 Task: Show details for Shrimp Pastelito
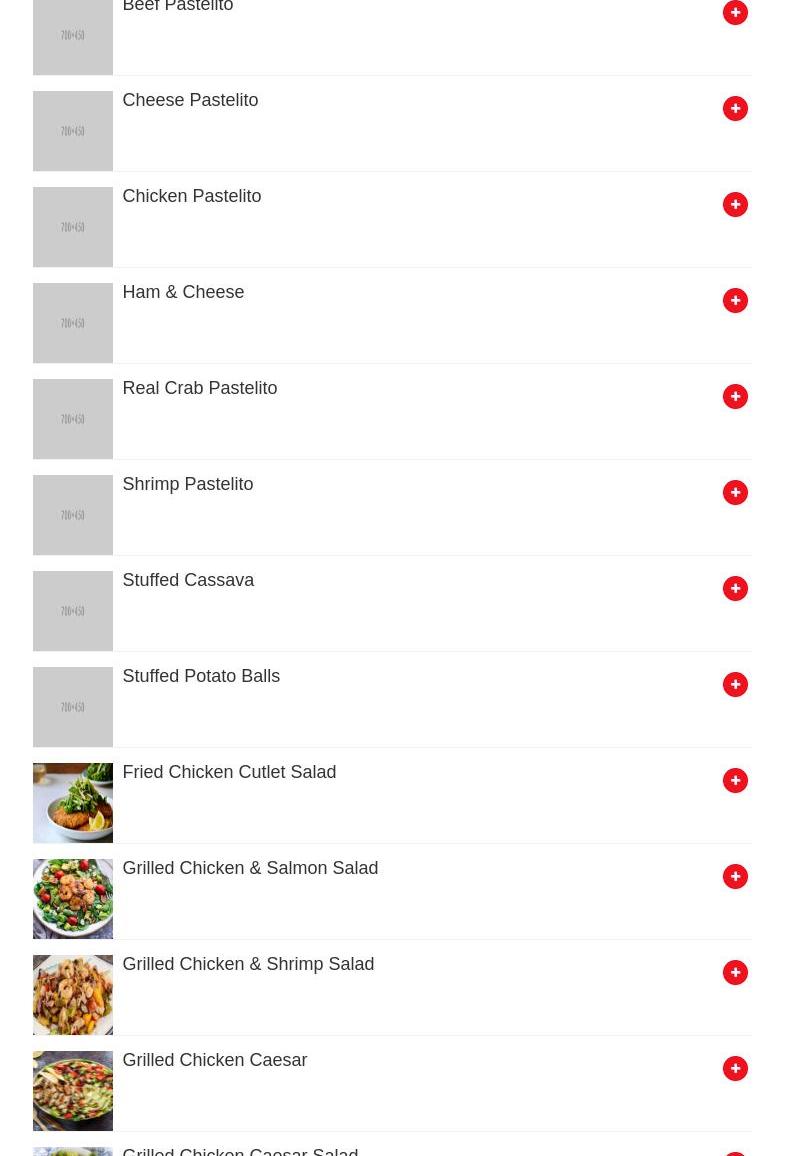(x=187, y=484)
